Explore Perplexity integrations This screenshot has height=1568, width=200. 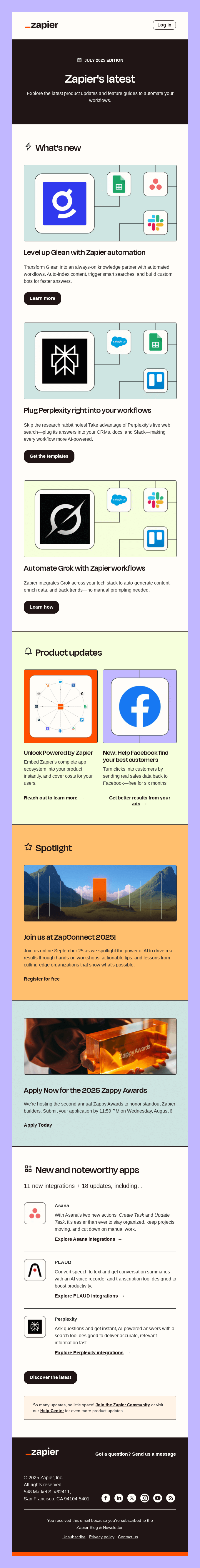(x=89, y=1352)
